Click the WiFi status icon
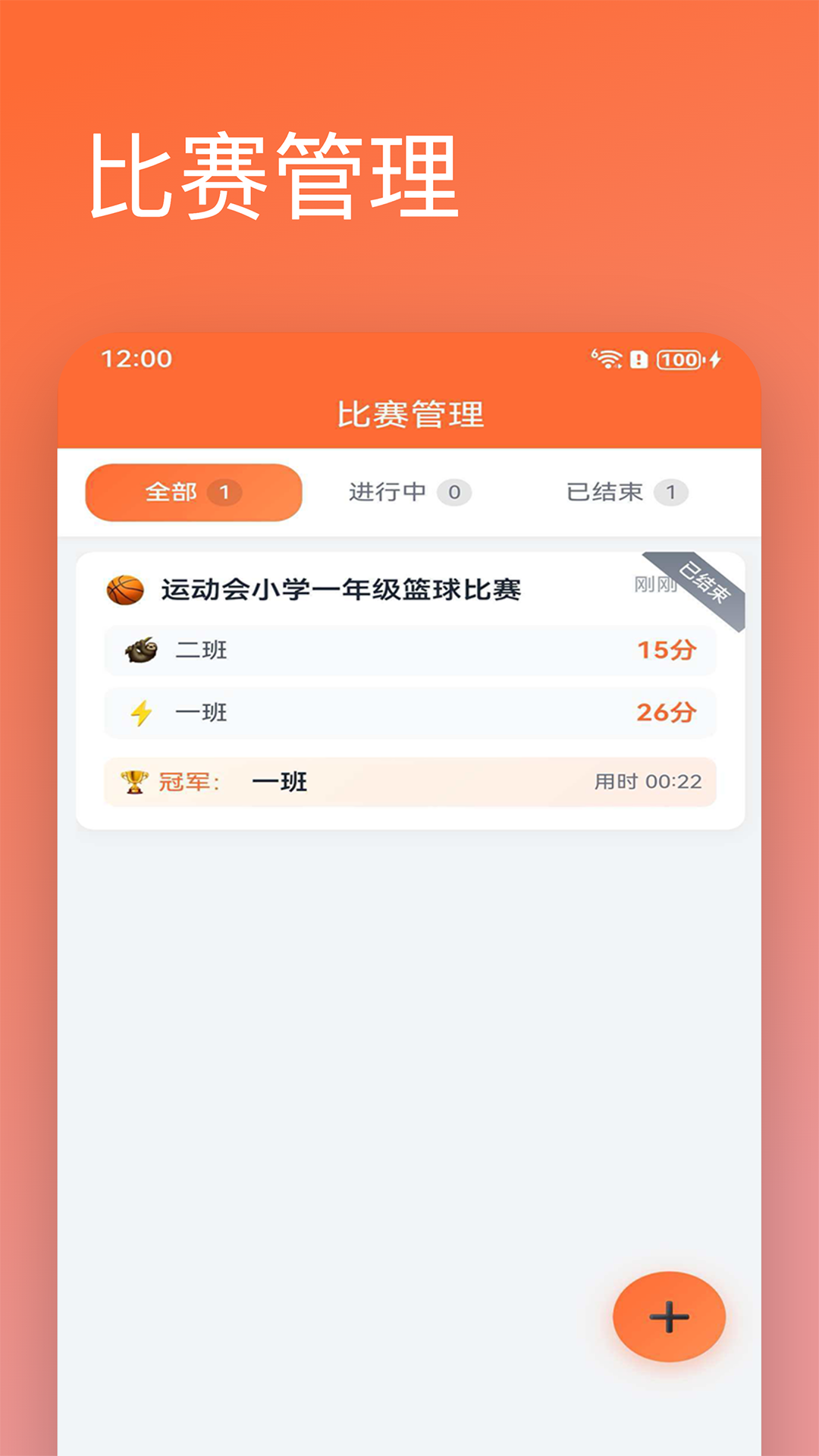 tap(606, 361)
